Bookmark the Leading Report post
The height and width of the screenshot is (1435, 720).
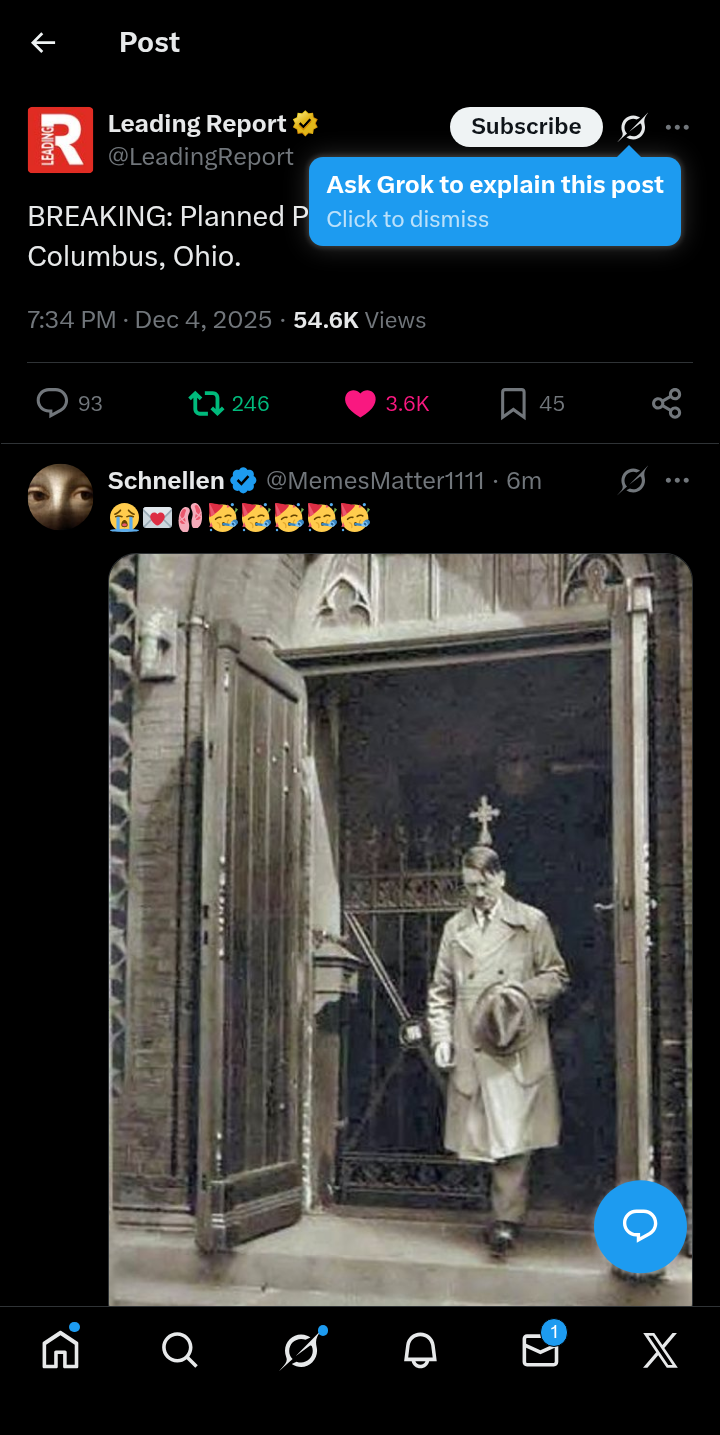[513, 403]
